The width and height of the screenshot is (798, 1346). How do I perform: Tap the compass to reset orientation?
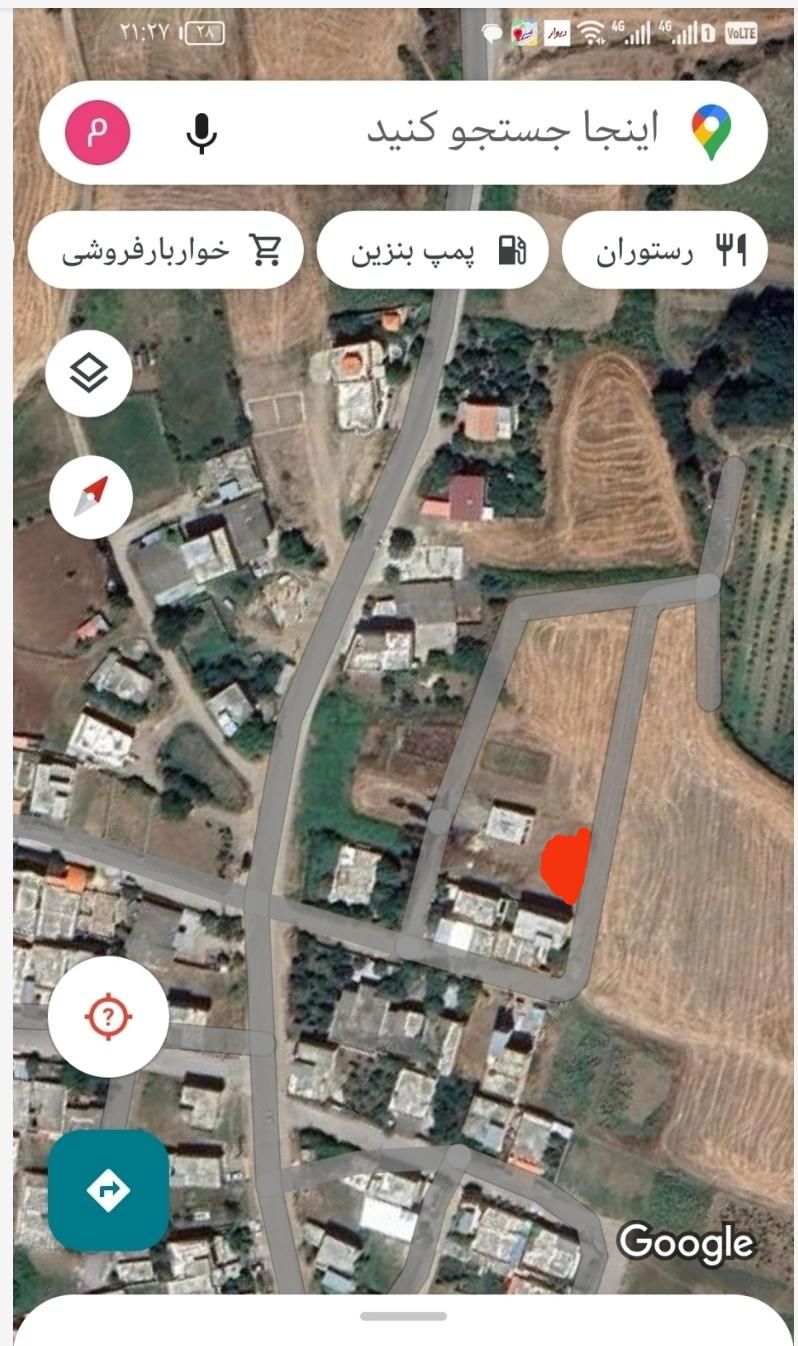pyautogui.click(x=89, y=497)
